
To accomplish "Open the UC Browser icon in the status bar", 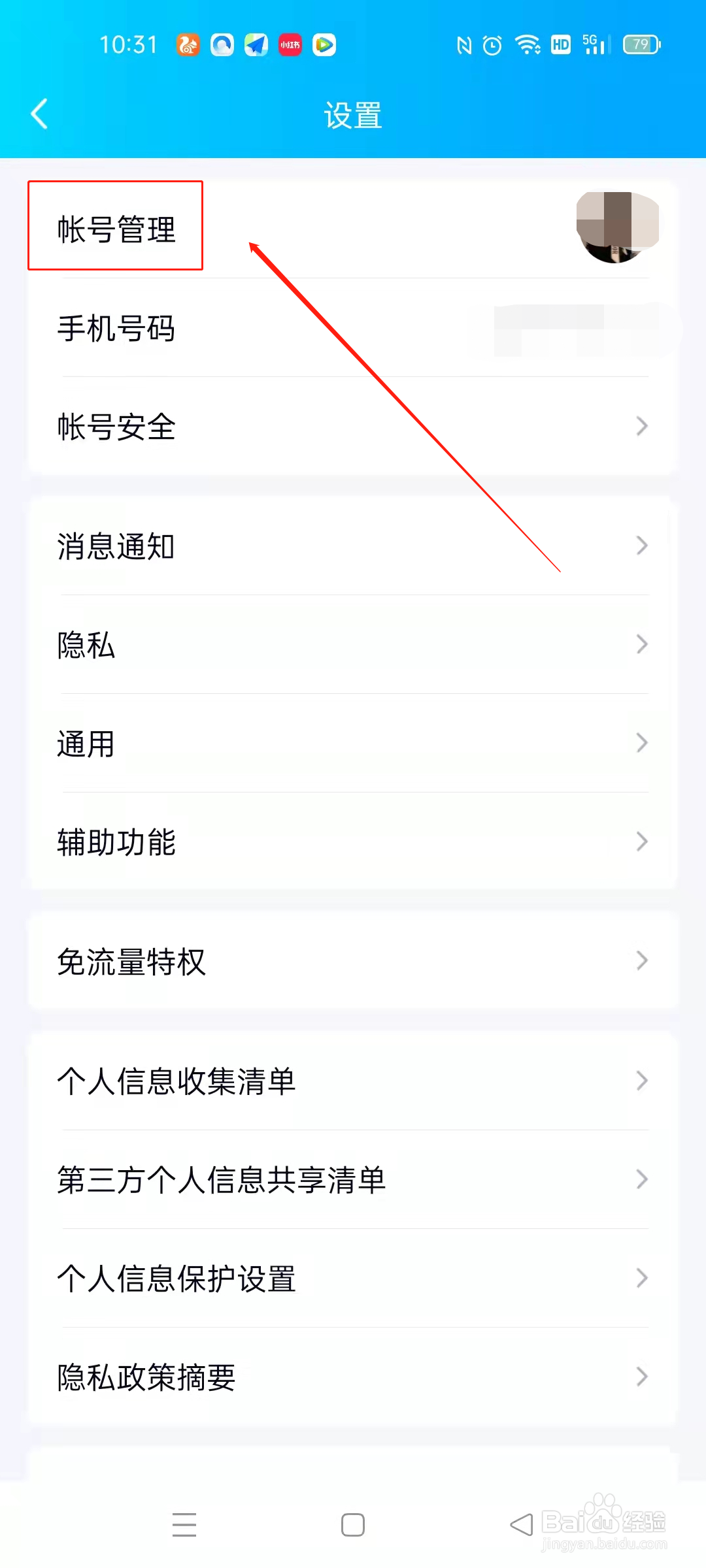I will click(187, 44).
